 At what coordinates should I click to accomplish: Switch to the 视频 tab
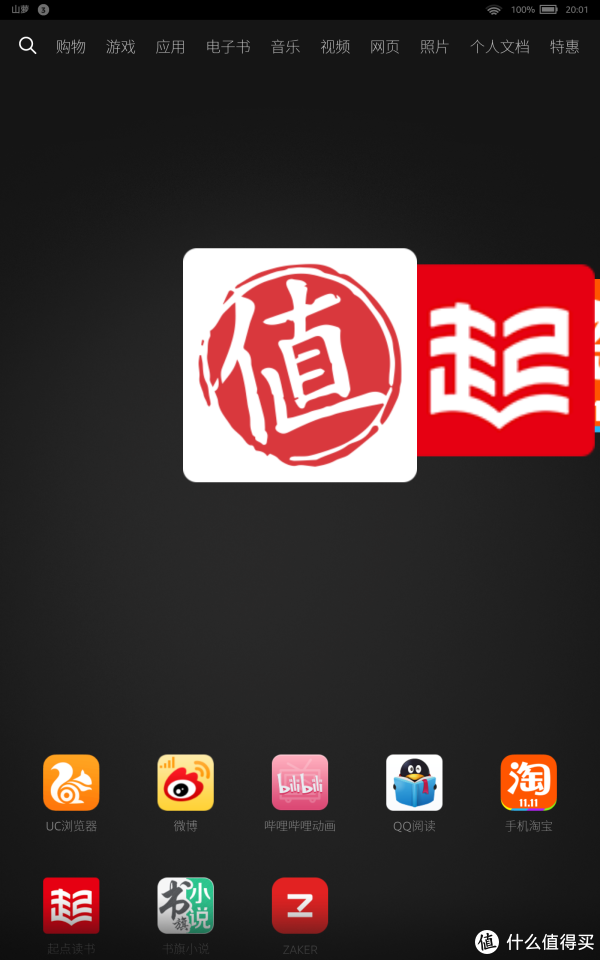(335, 47)
